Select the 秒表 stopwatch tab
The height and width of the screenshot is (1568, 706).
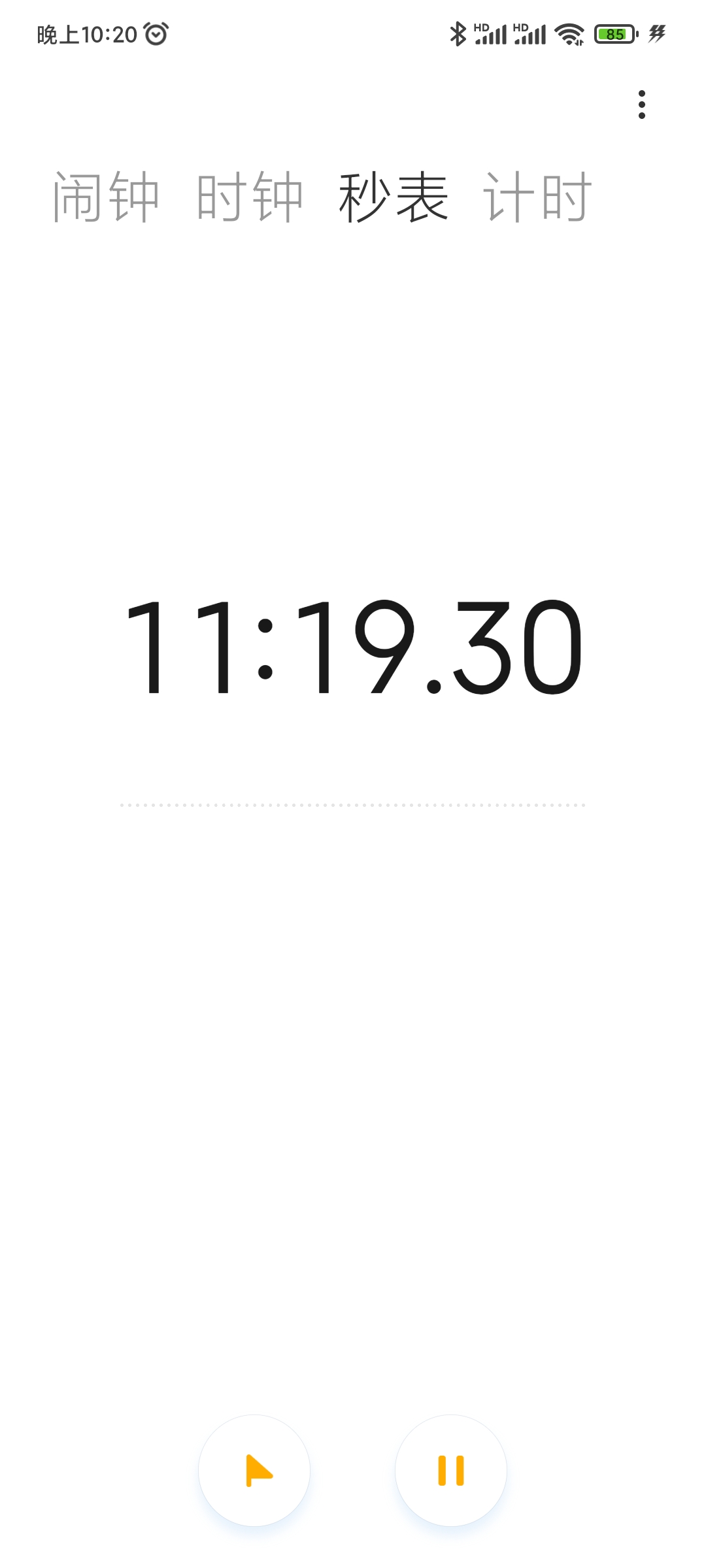pyautogui.click(x=394, y=197)
